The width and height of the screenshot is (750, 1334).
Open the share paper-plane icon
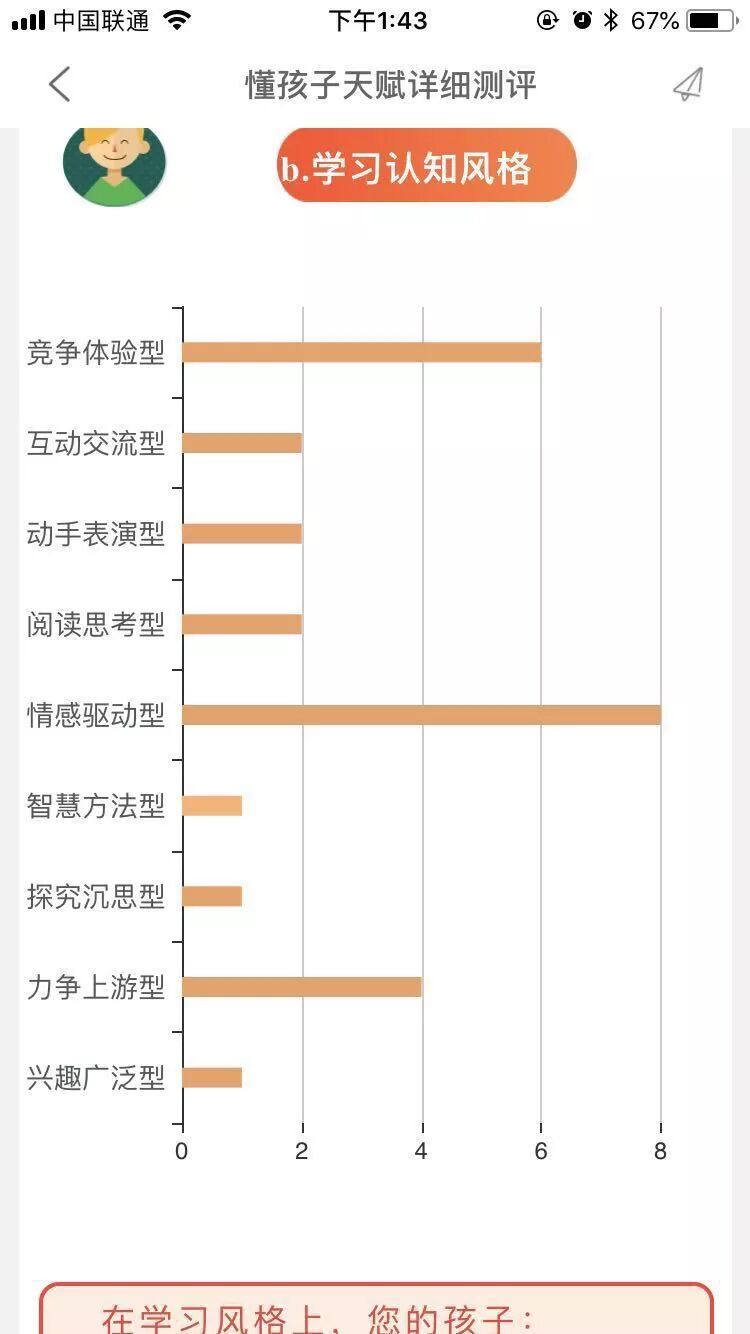click(688, 85)
